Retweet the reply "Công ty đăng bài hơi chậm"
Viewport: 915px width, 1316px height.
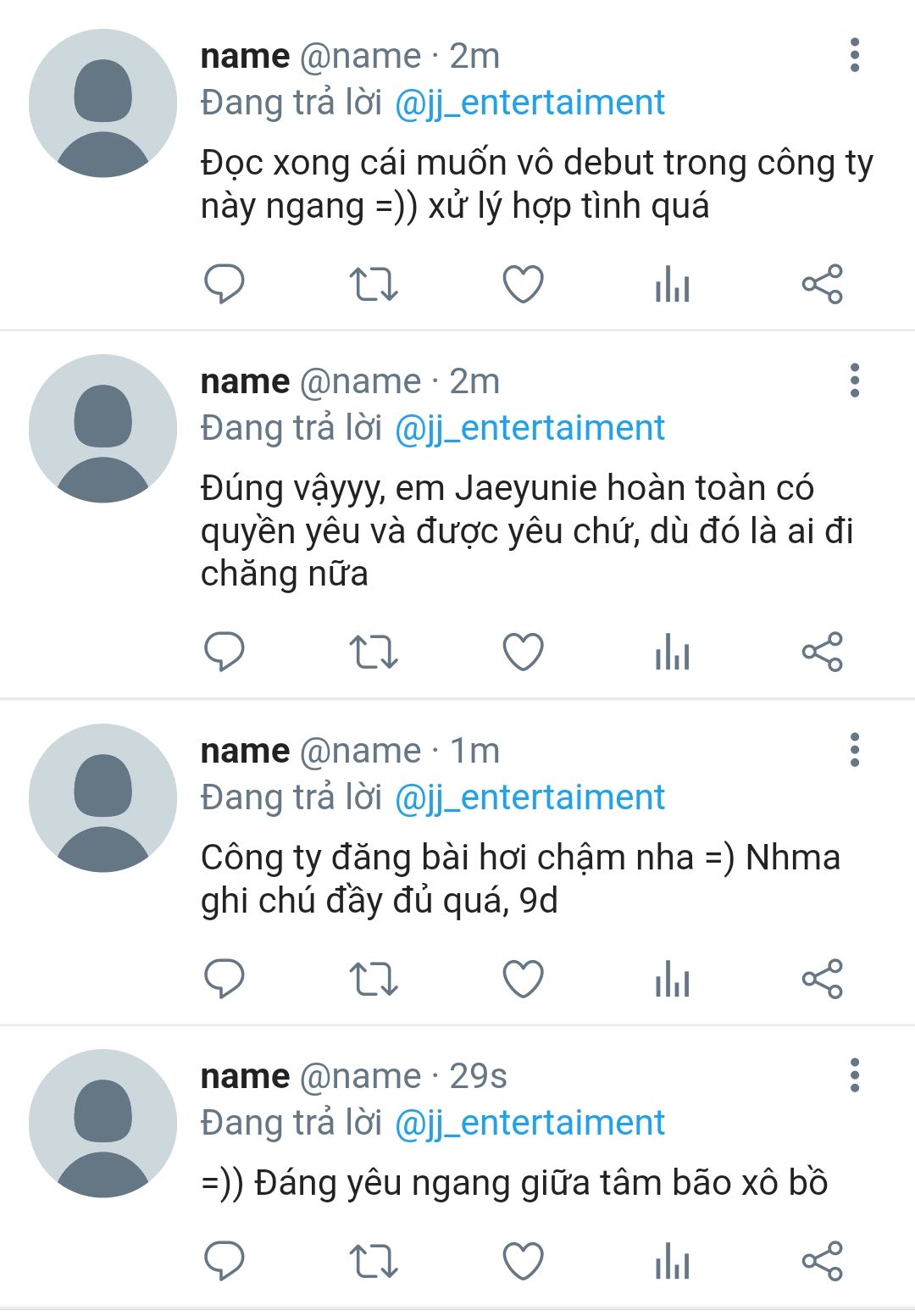coord(374,979)
